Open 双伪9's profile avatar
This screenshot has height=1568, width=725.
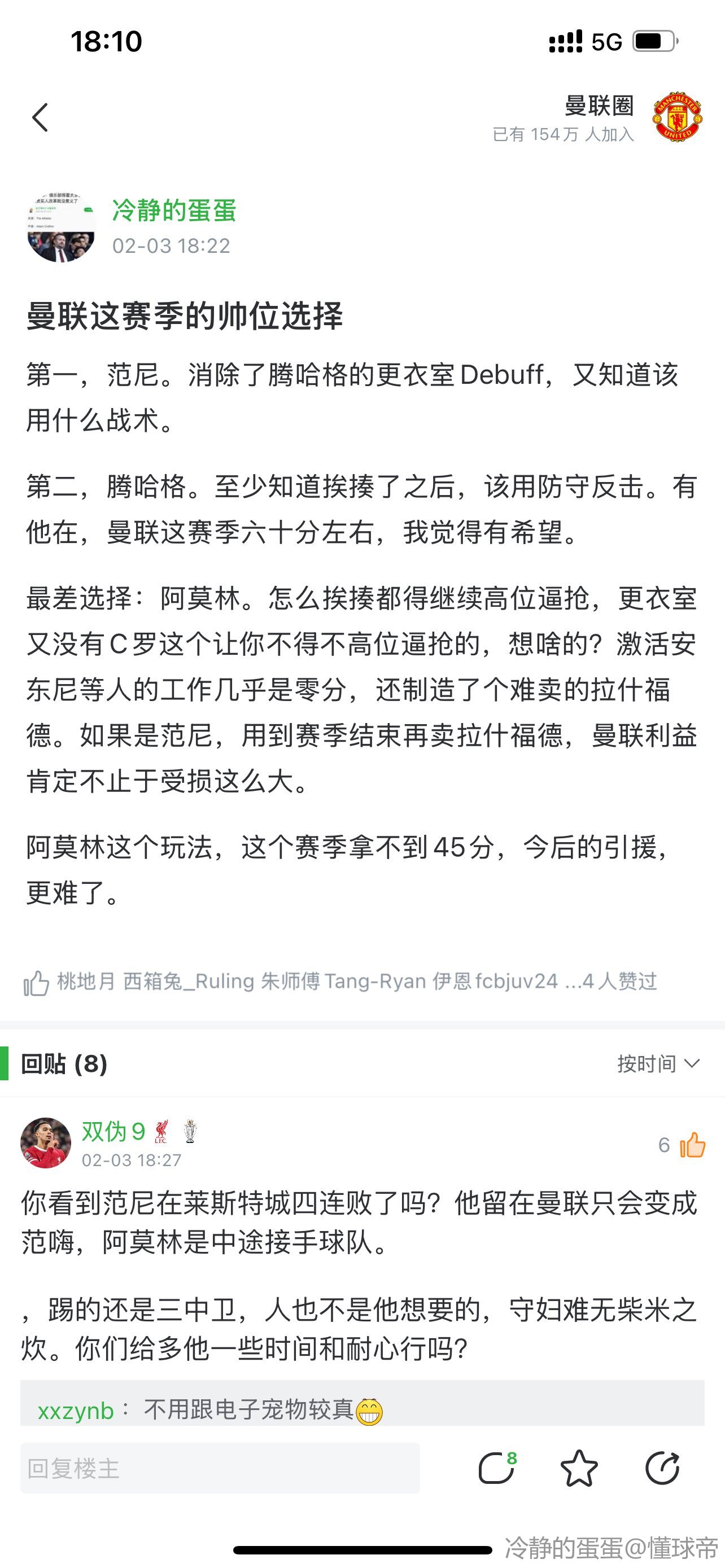46,1143
